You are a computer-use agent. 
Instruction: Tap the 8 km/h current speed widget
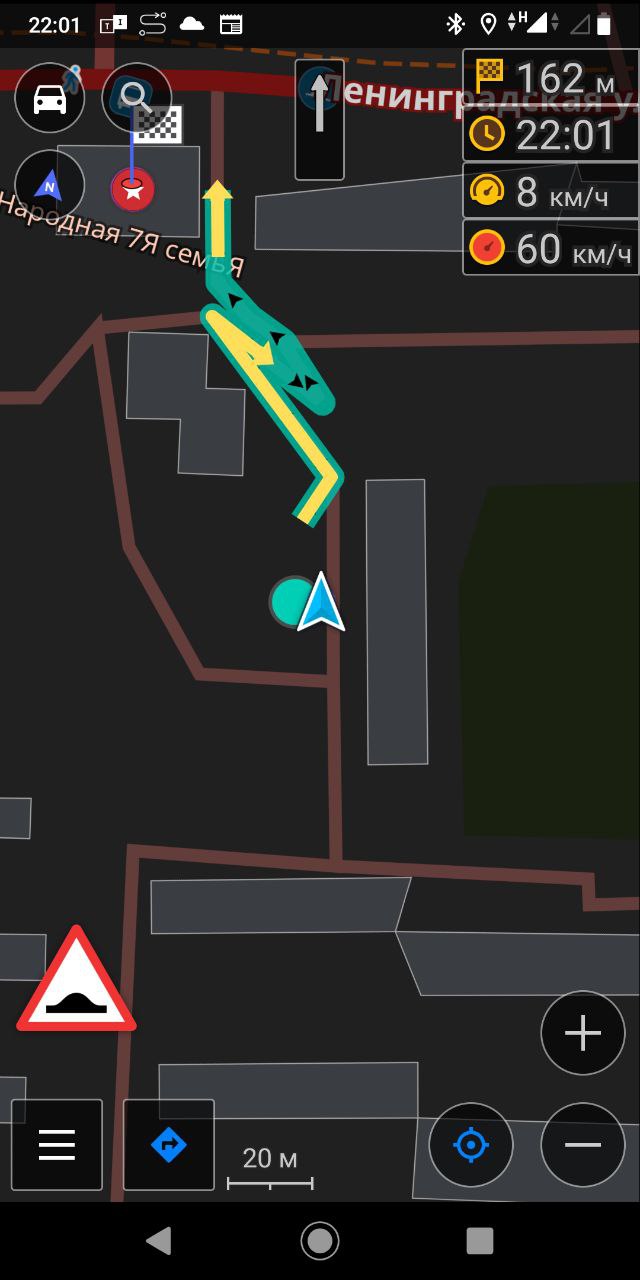point(551,191)
